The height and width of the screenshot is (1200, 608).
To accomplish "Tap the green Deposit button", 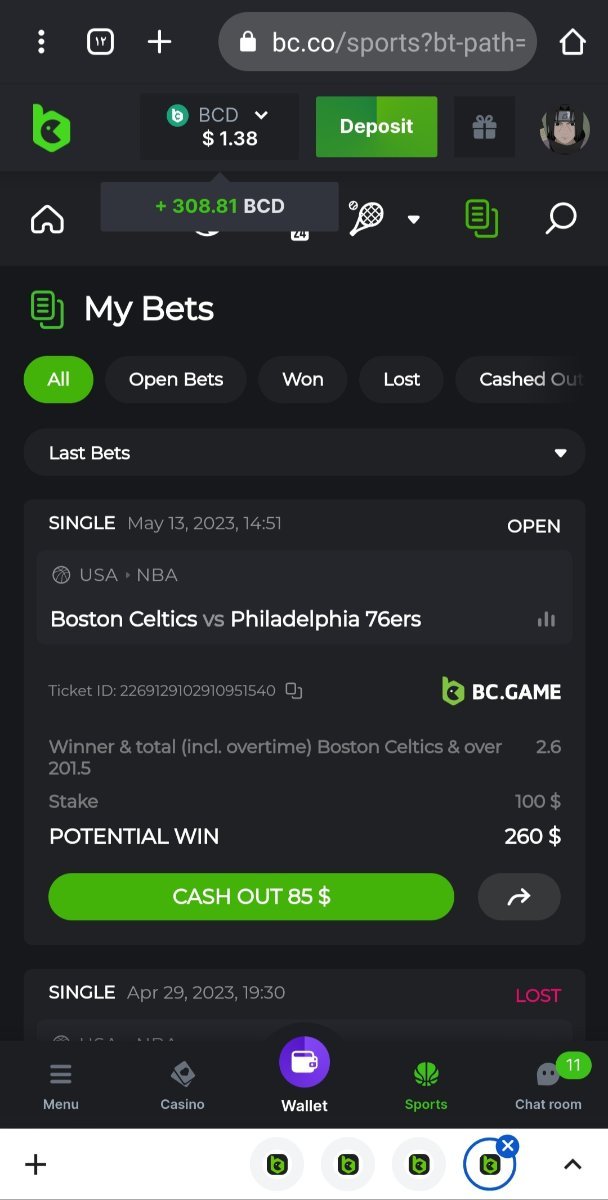I will pyautogui.click(x=376, y=127).
